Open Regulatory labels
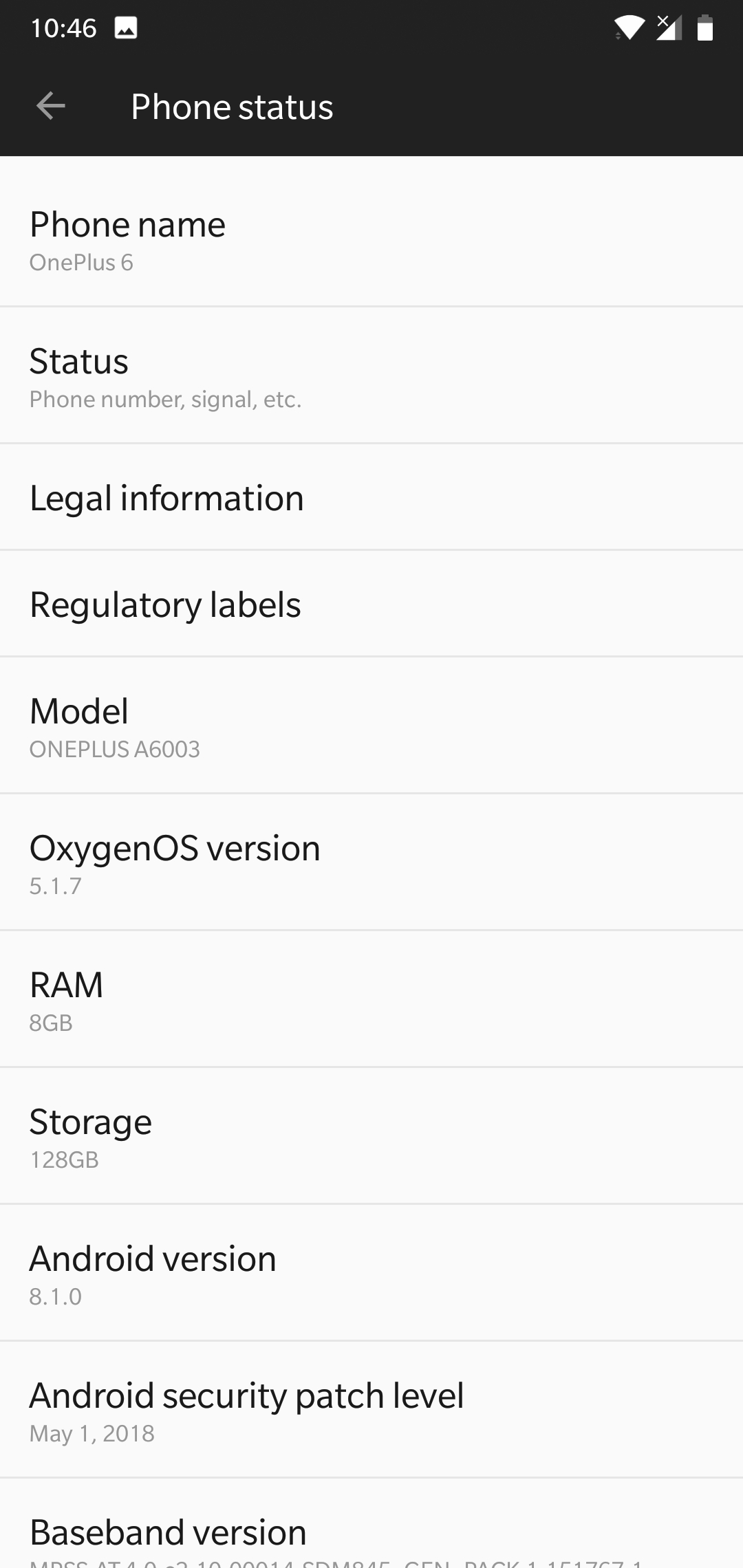Screen dimensions: 743x1568 tap(371, 605)
